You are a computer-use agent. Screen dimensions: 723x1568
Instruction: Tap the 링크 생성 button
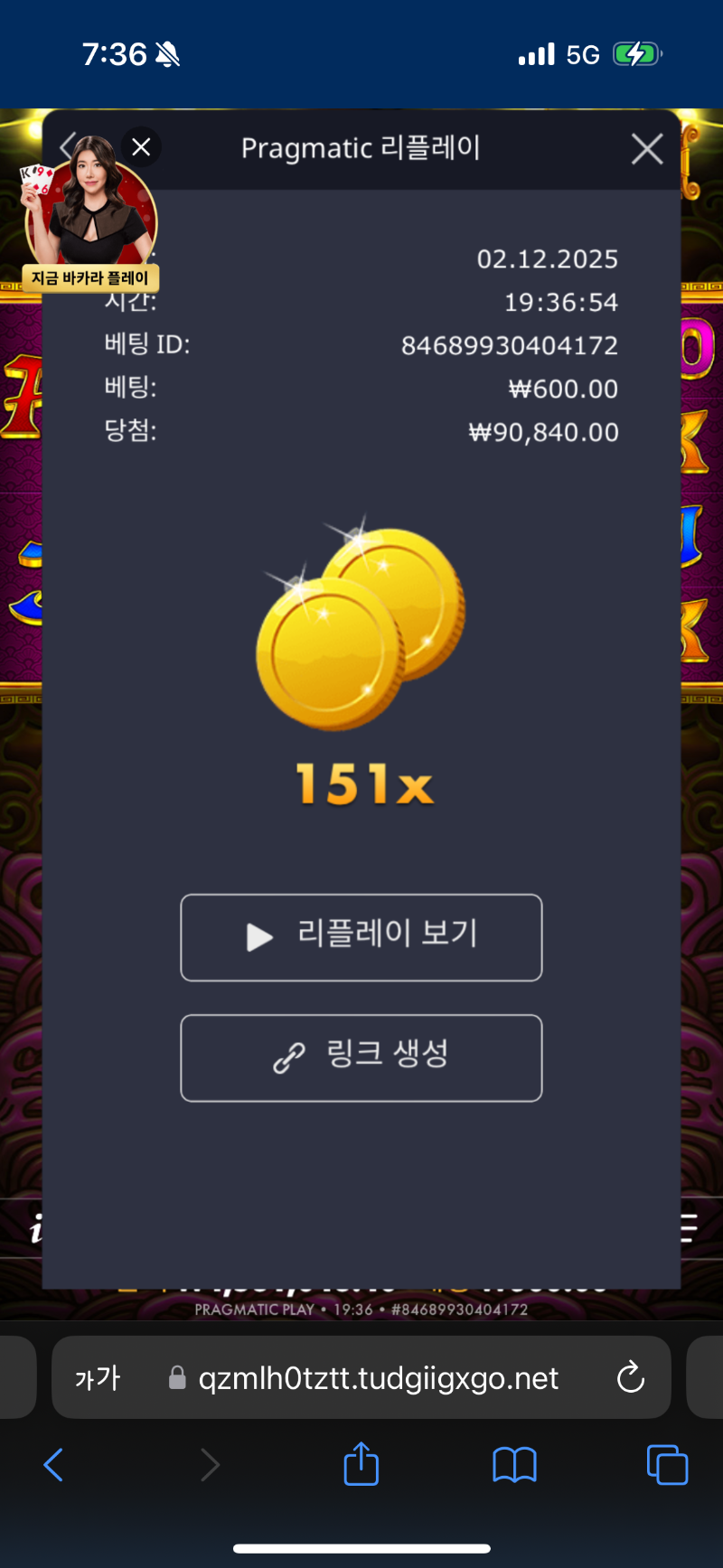pos(361,1057)
